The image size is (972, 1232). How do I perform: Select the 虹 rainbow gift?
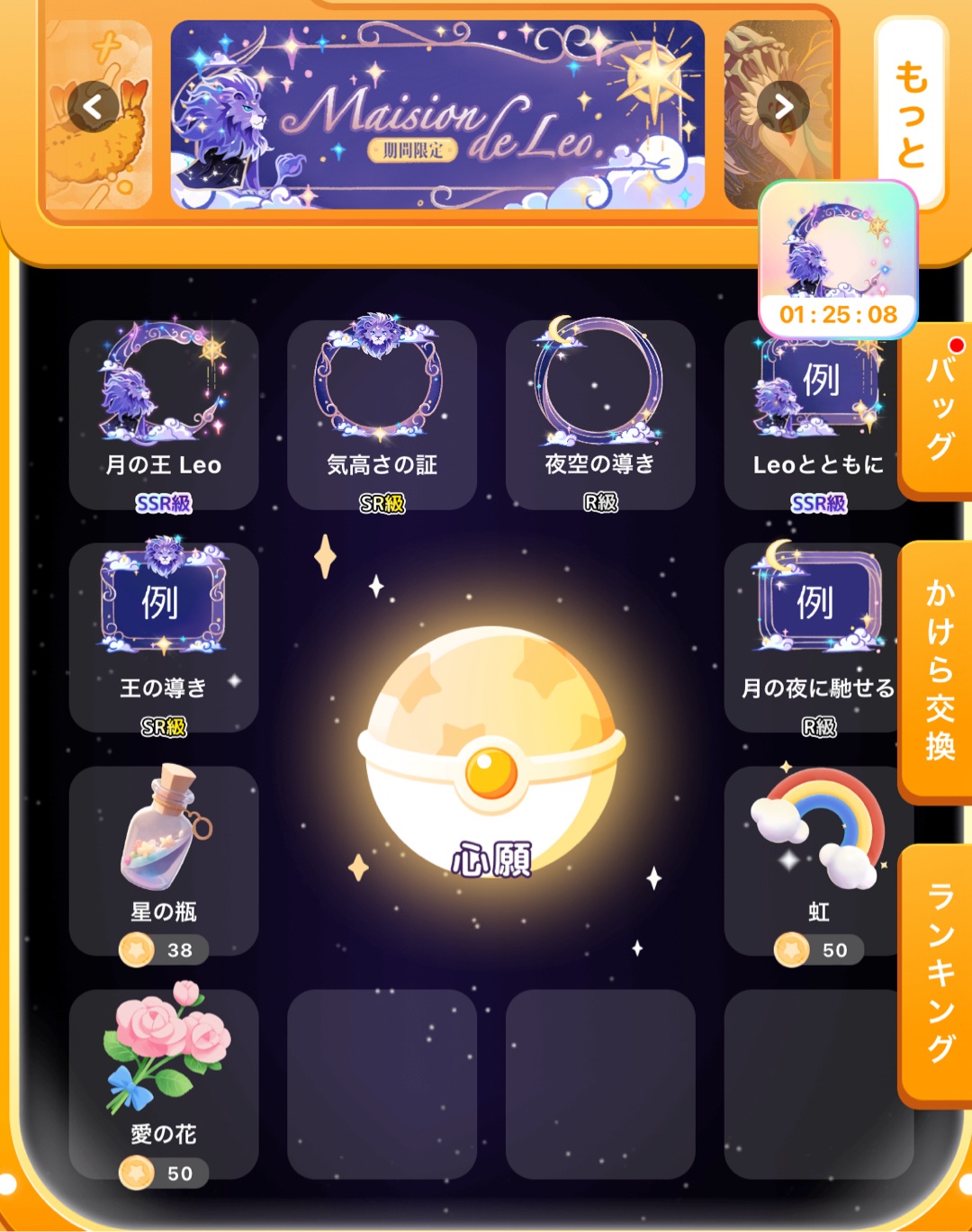817,860
